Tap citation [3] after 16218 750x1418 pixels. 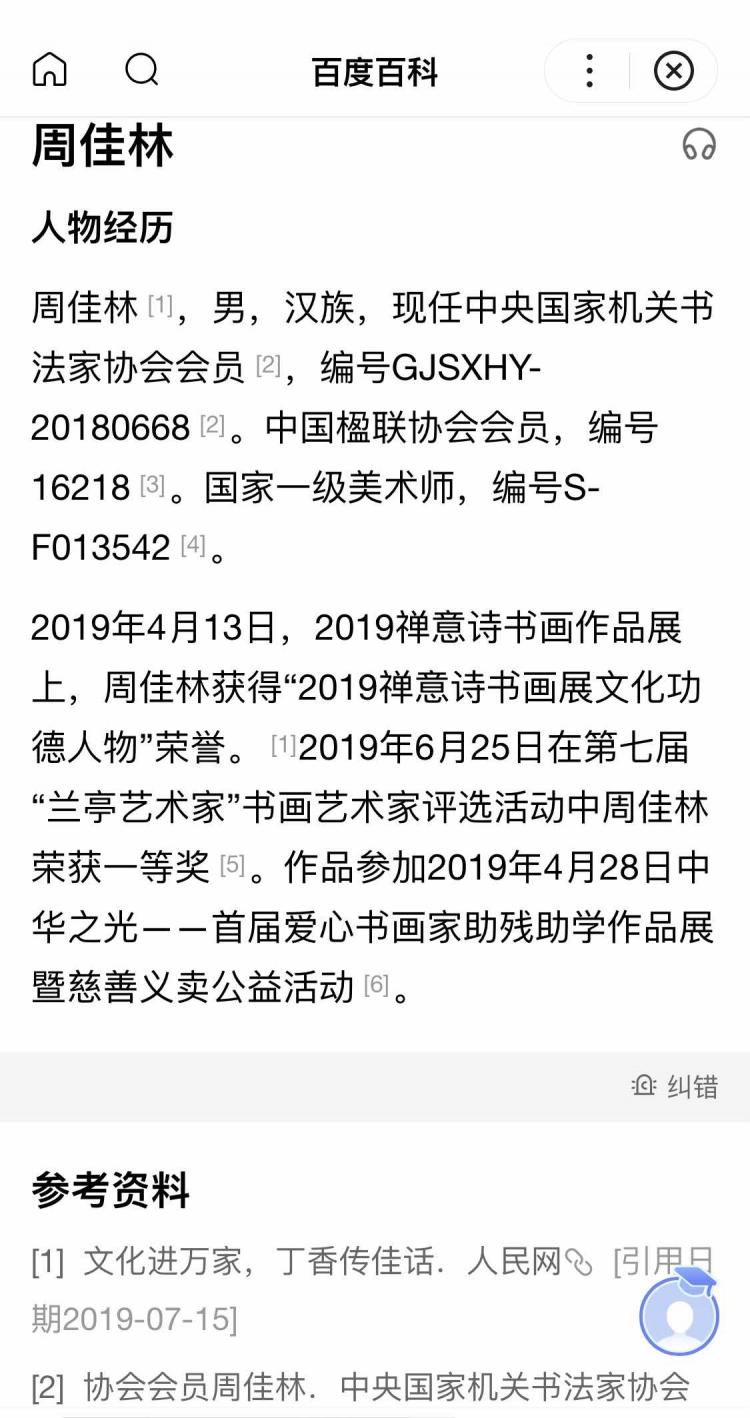click(152, 485)
